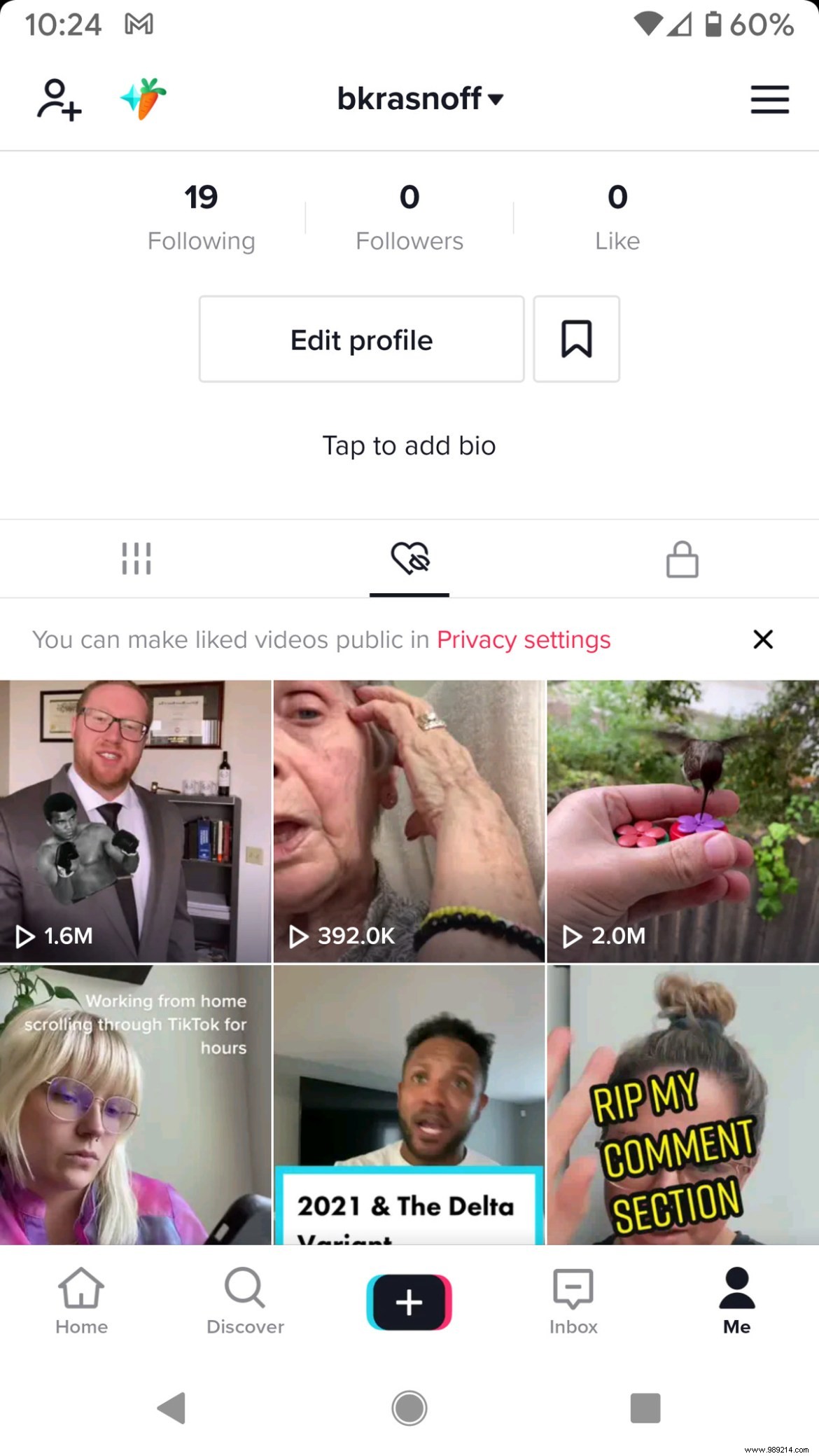819x1456 pixels.
Task: Create a video with the plus button
Action: 409,1301
